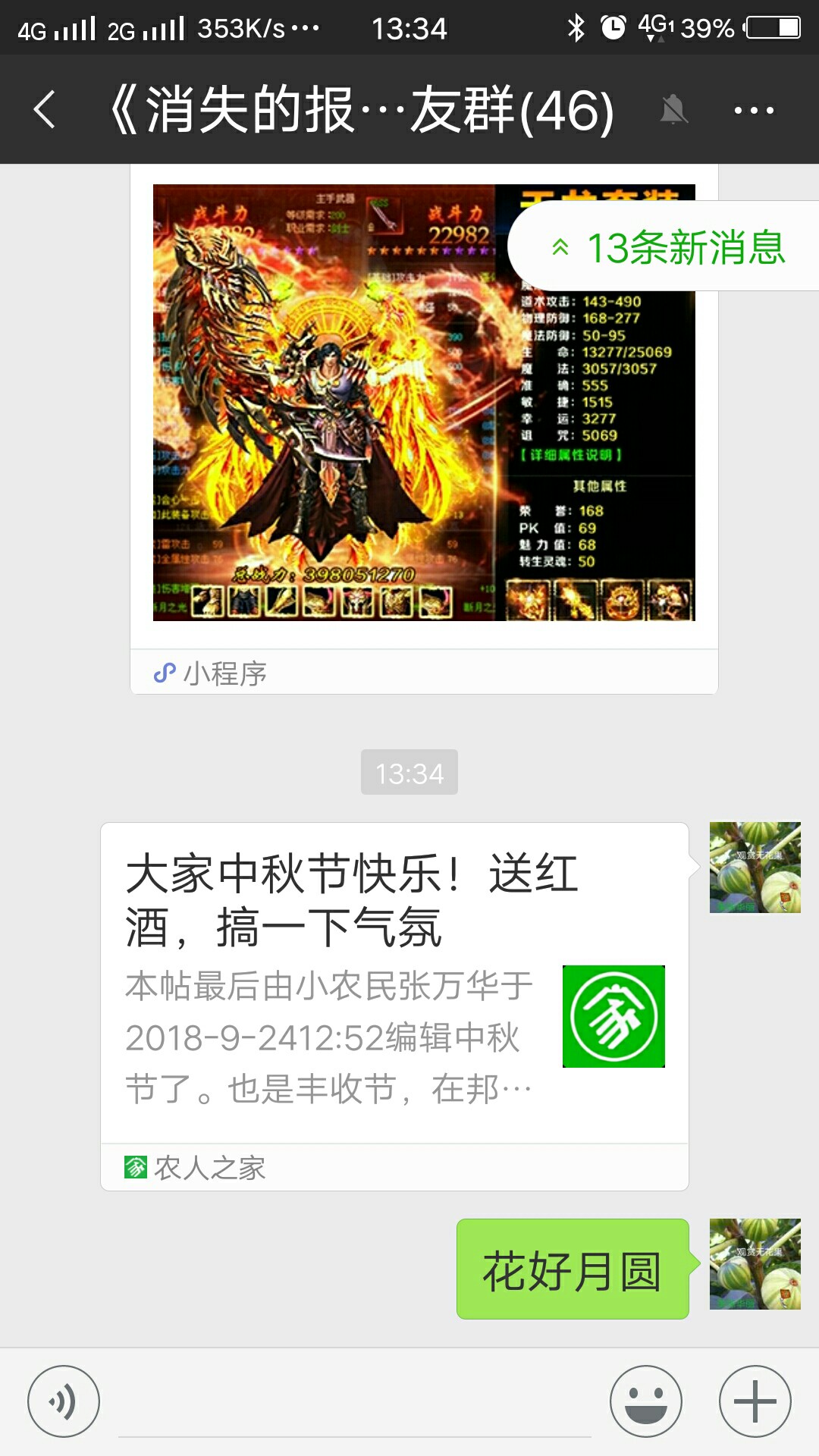Open the plus attachments panel
Image resolution: width=819 pixels, height=1456 pixels.
[755, 1401]
